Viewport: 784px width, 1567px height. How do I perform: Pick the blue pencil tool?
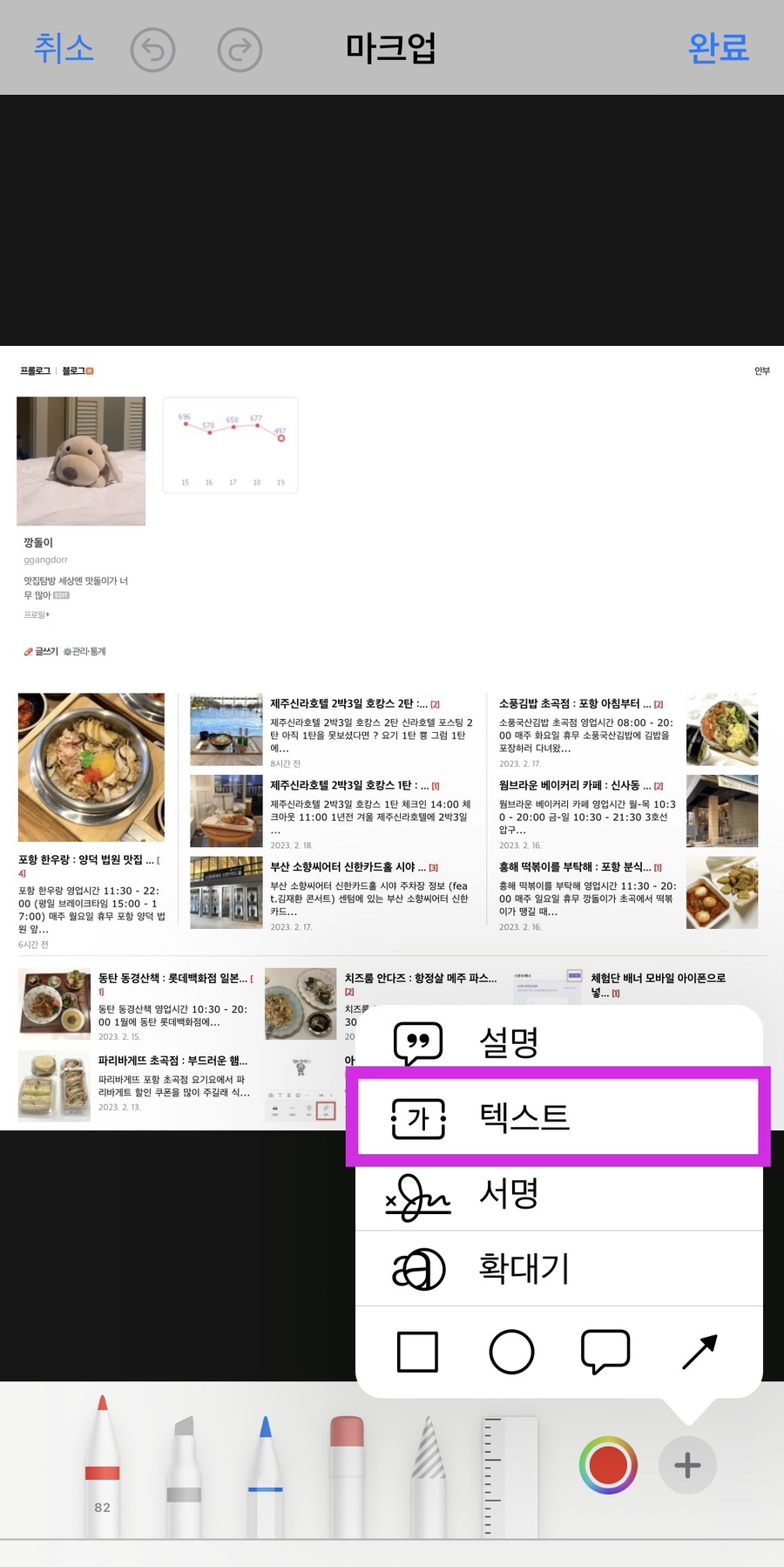tap(265, 1473)
